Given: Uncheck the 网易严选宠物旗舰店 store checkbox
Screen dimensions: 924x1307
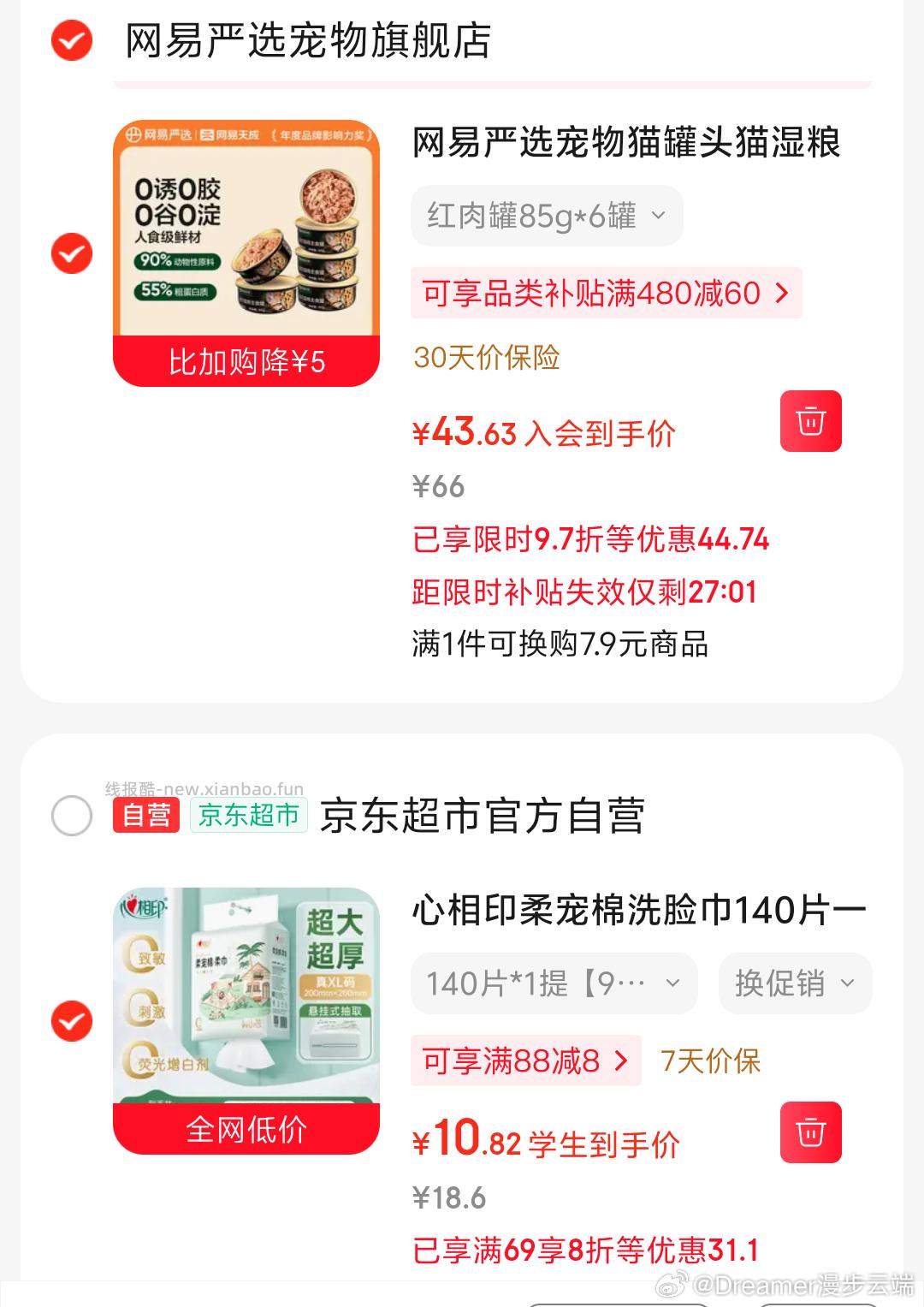Looking at the screenshot, I should point(73,40).
